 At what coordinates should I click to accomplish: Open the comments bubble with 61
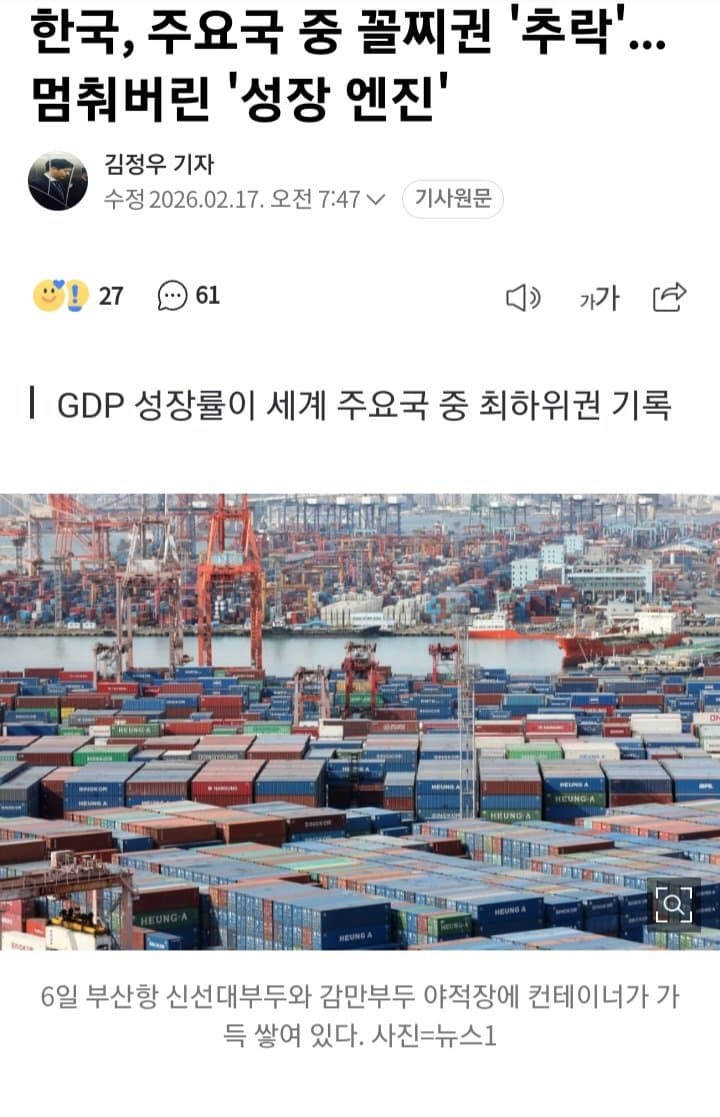(173, 296)
